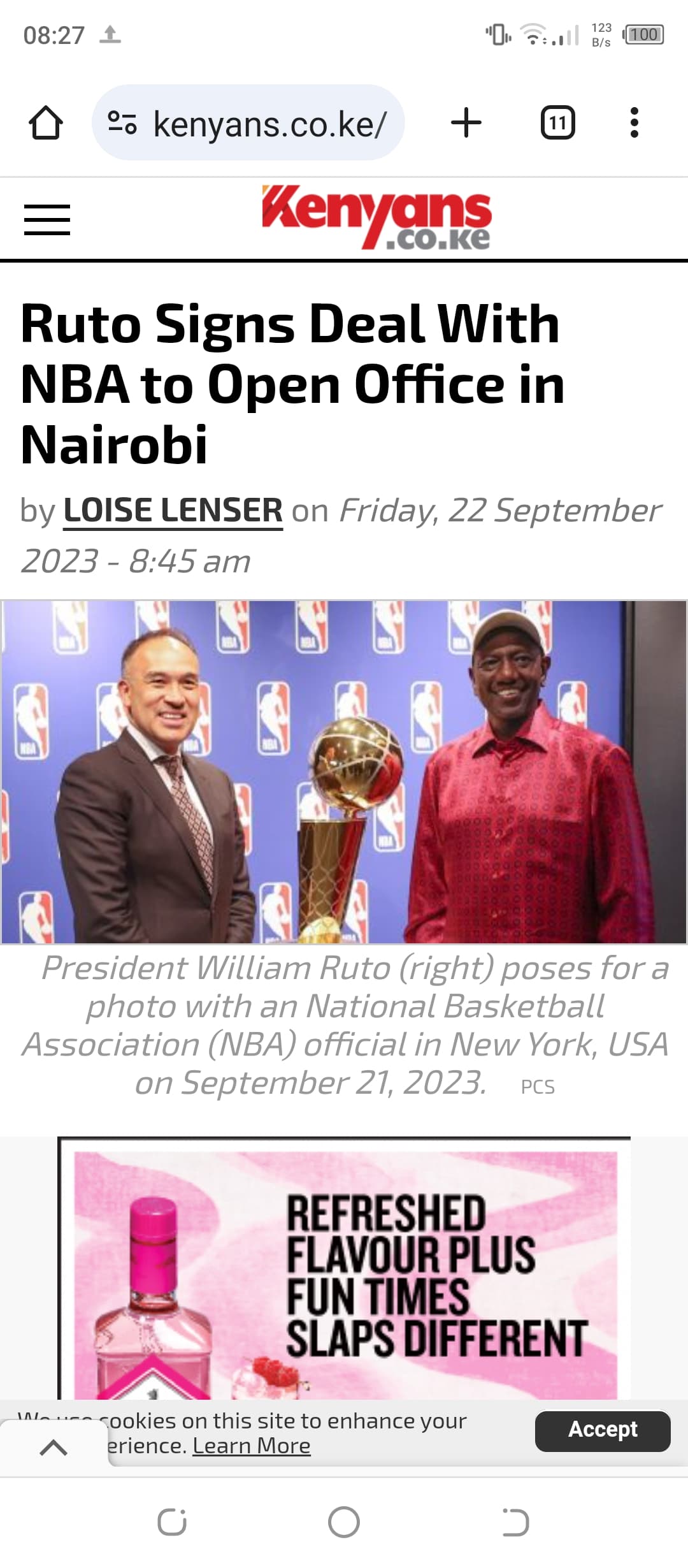Go to the Kenyans.co.ke homepage logo

tap(376, 218)
